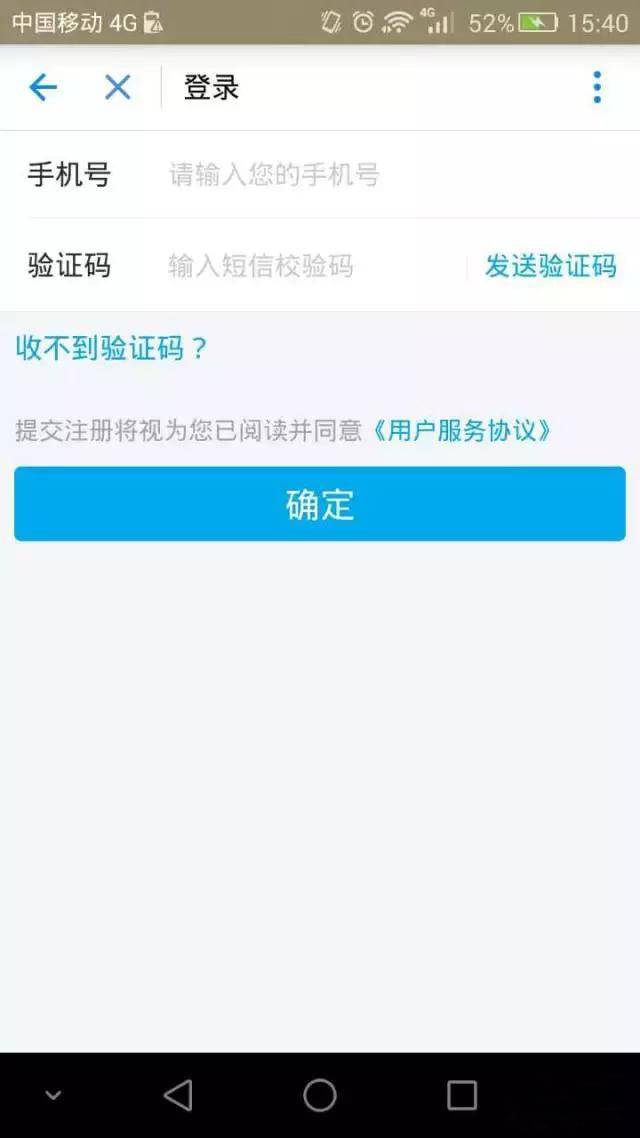Screen dimensions: 640x1138
Task: Tap 发送验证码 to send the code
Action: coord(550,266)
